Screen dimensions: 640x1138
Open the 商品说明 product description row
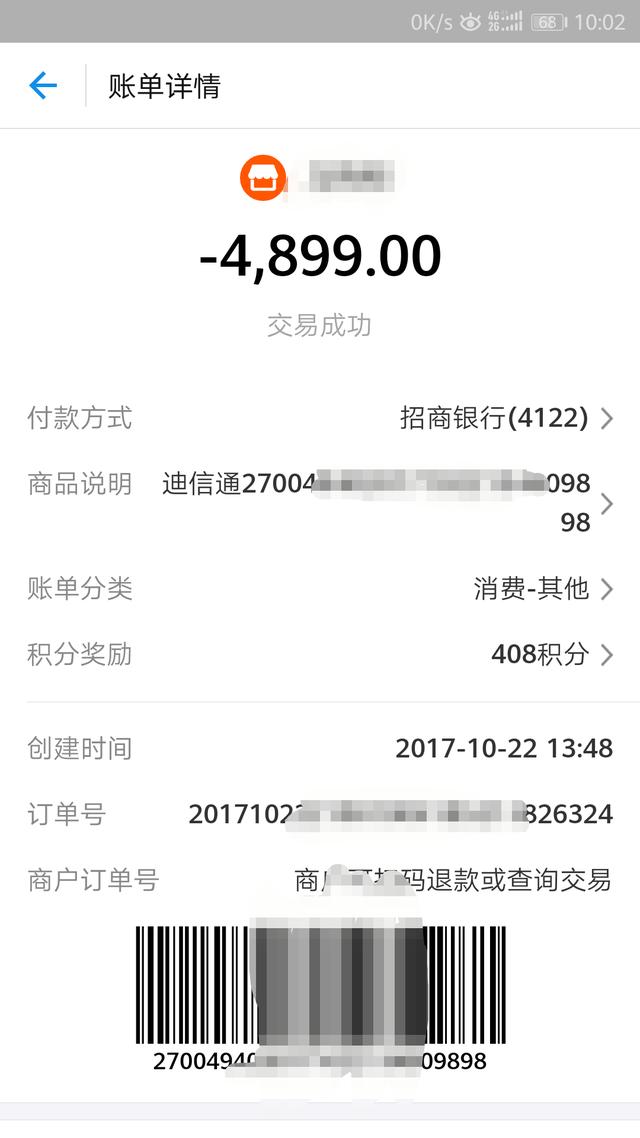point(320,502)
